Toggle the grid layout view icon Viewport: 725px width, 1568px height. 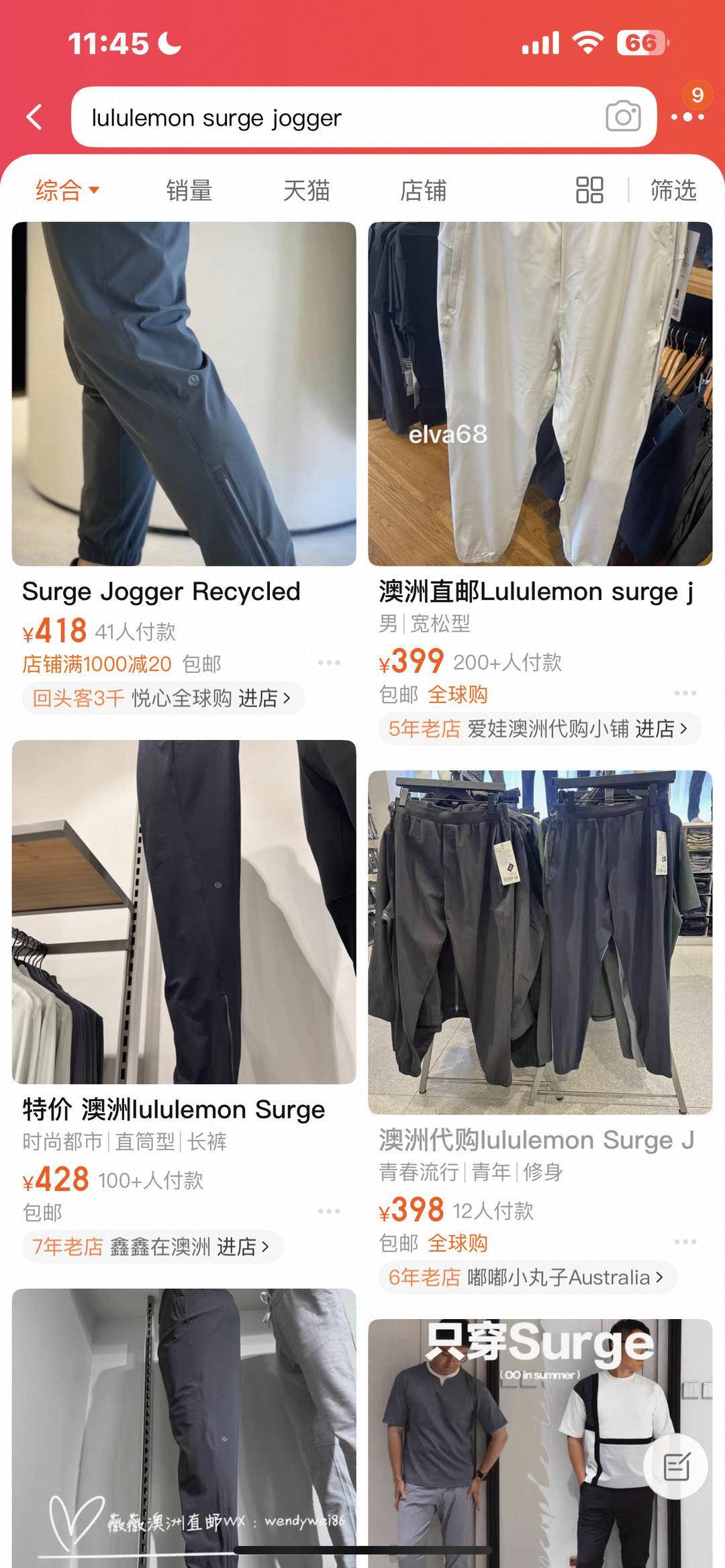[x=589, y=191]
